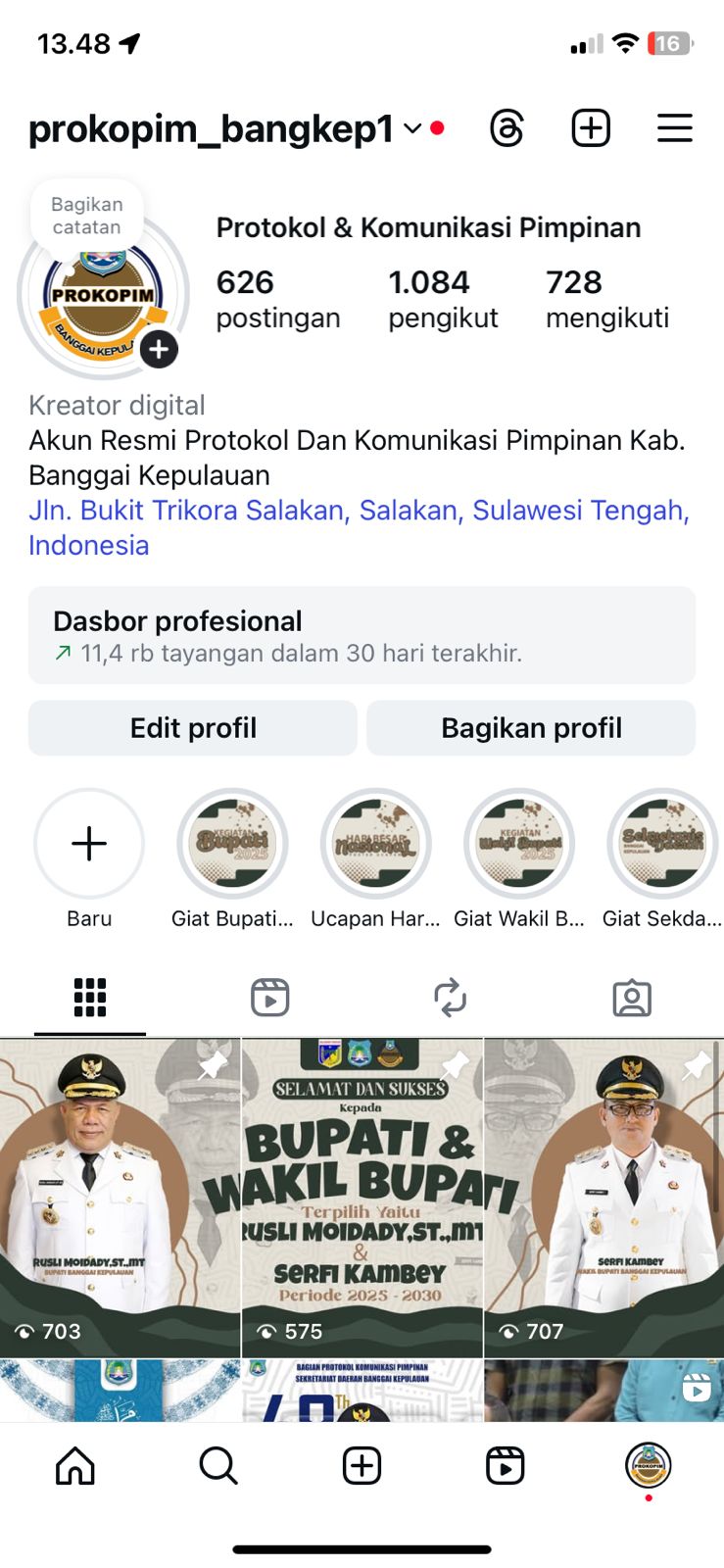
Task: Tap the Bagikan catatan note bubble
Action: pyautogui.click(x=87, y=216)
